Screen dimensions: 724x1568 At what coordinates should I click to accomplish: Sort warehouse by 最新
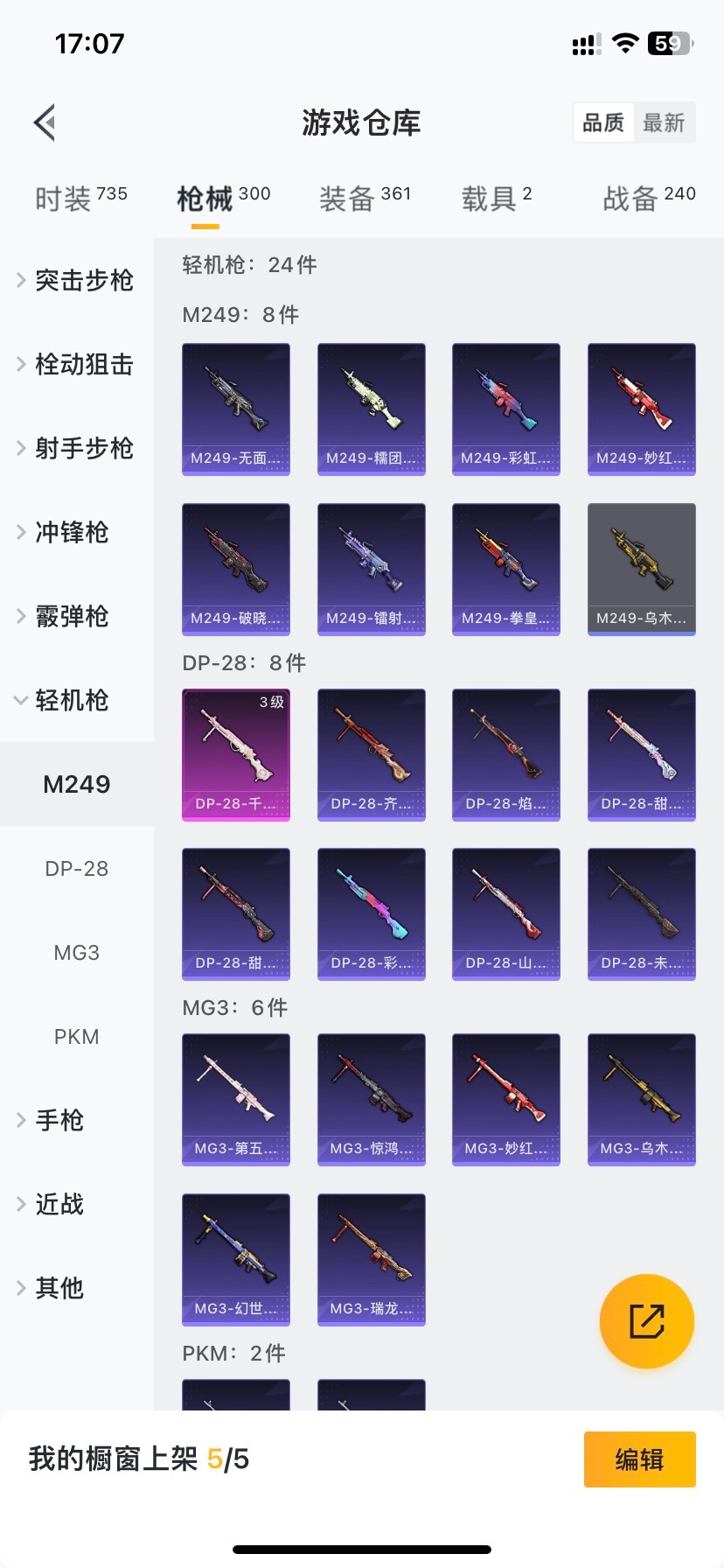pos(664,122)
